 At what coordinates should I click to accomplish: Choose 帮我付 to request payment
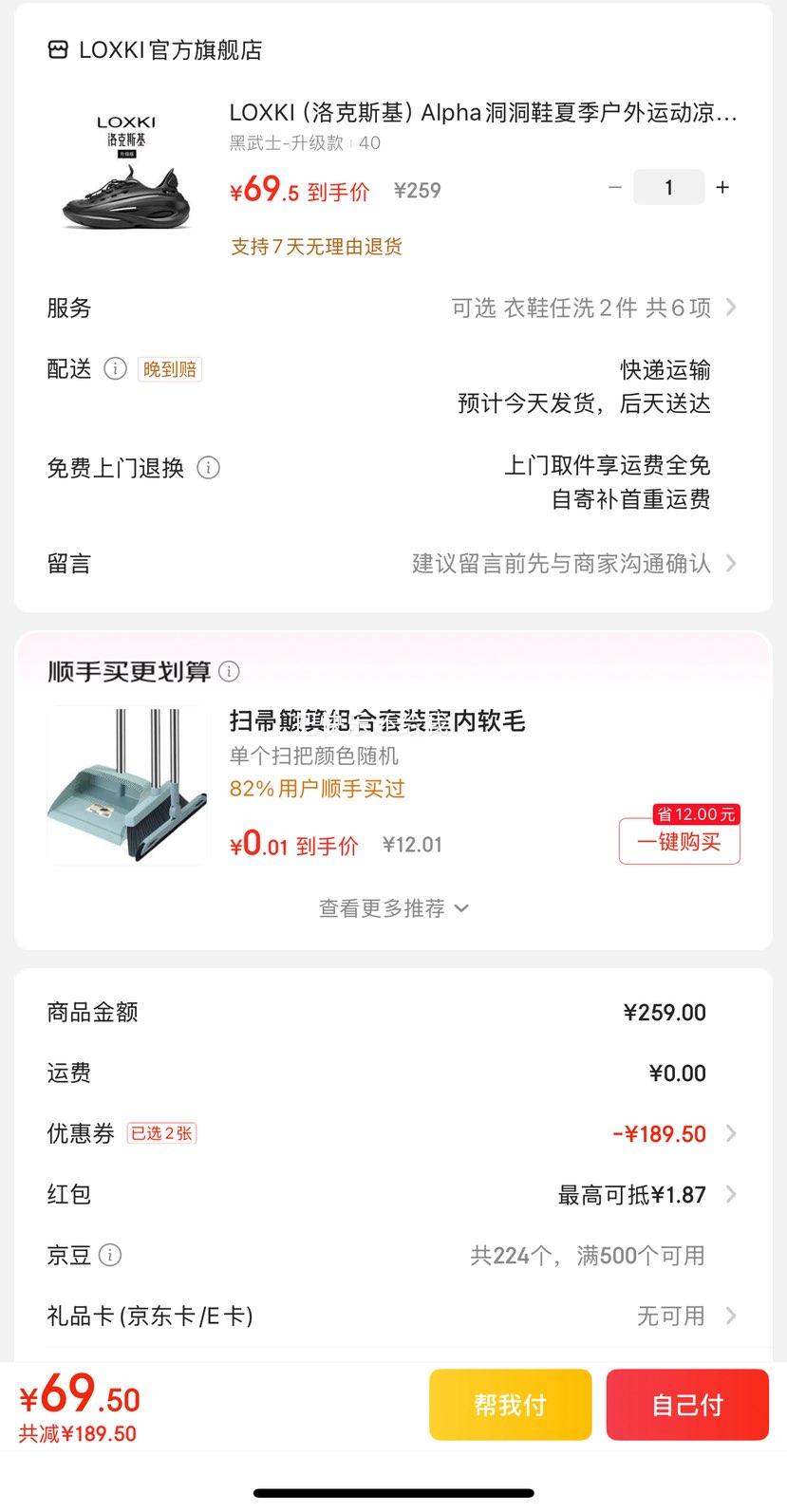(x=510, y=1405)
